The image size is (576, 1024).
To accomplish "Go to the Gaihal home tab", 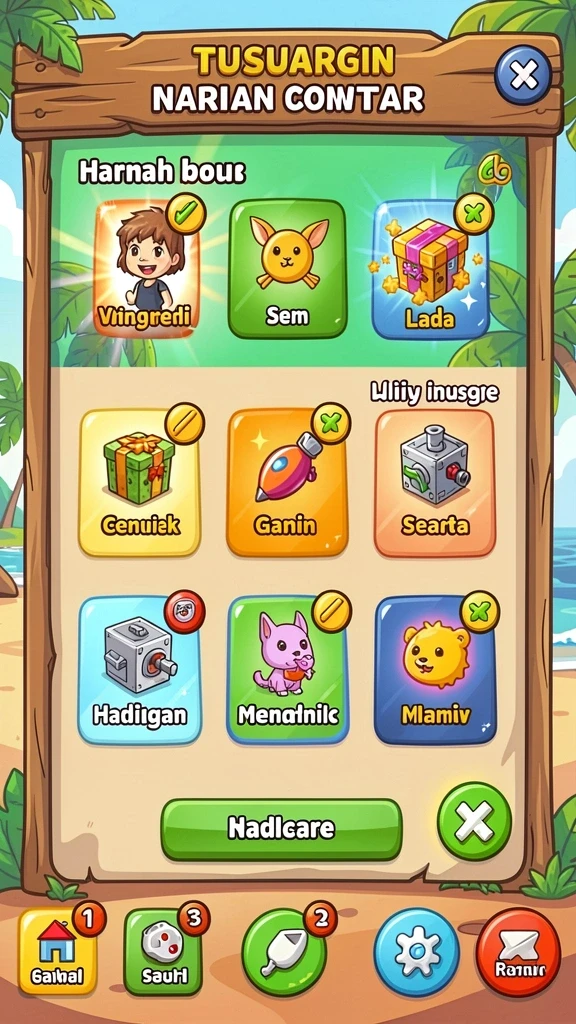I will 57,952.
